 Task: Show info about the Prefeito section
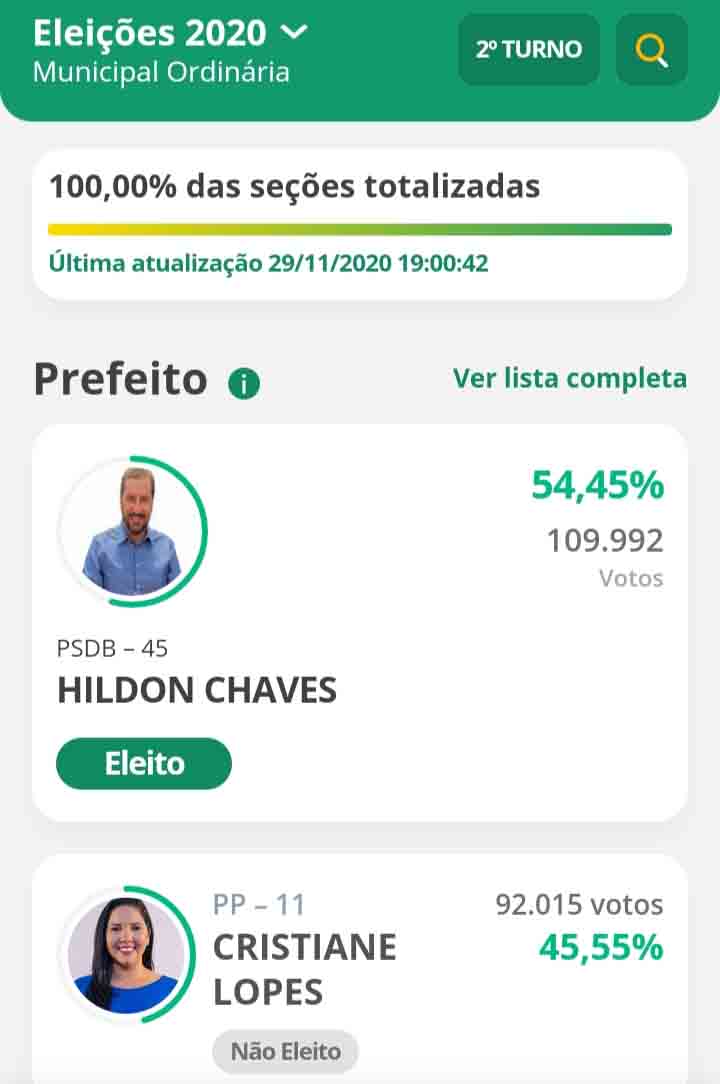pos(244,383)
